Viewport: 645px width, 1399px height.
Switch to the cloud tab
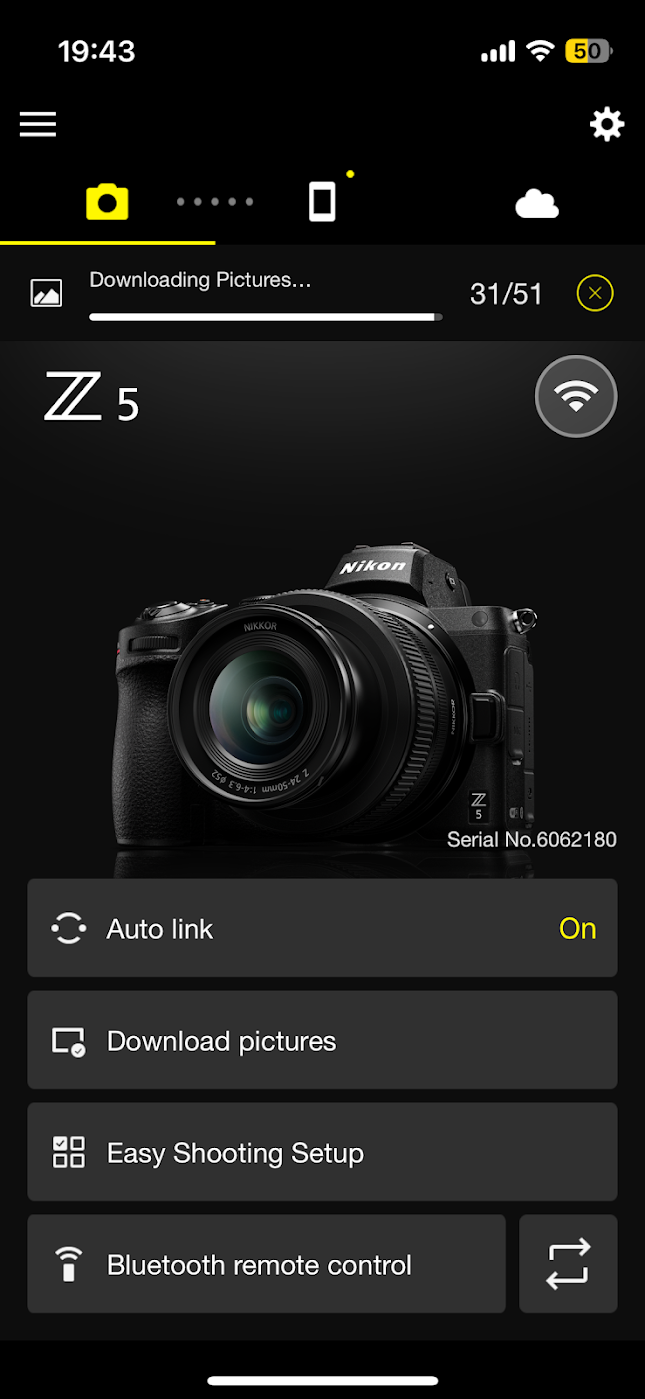pyautogui.click(x=537, y=203)
